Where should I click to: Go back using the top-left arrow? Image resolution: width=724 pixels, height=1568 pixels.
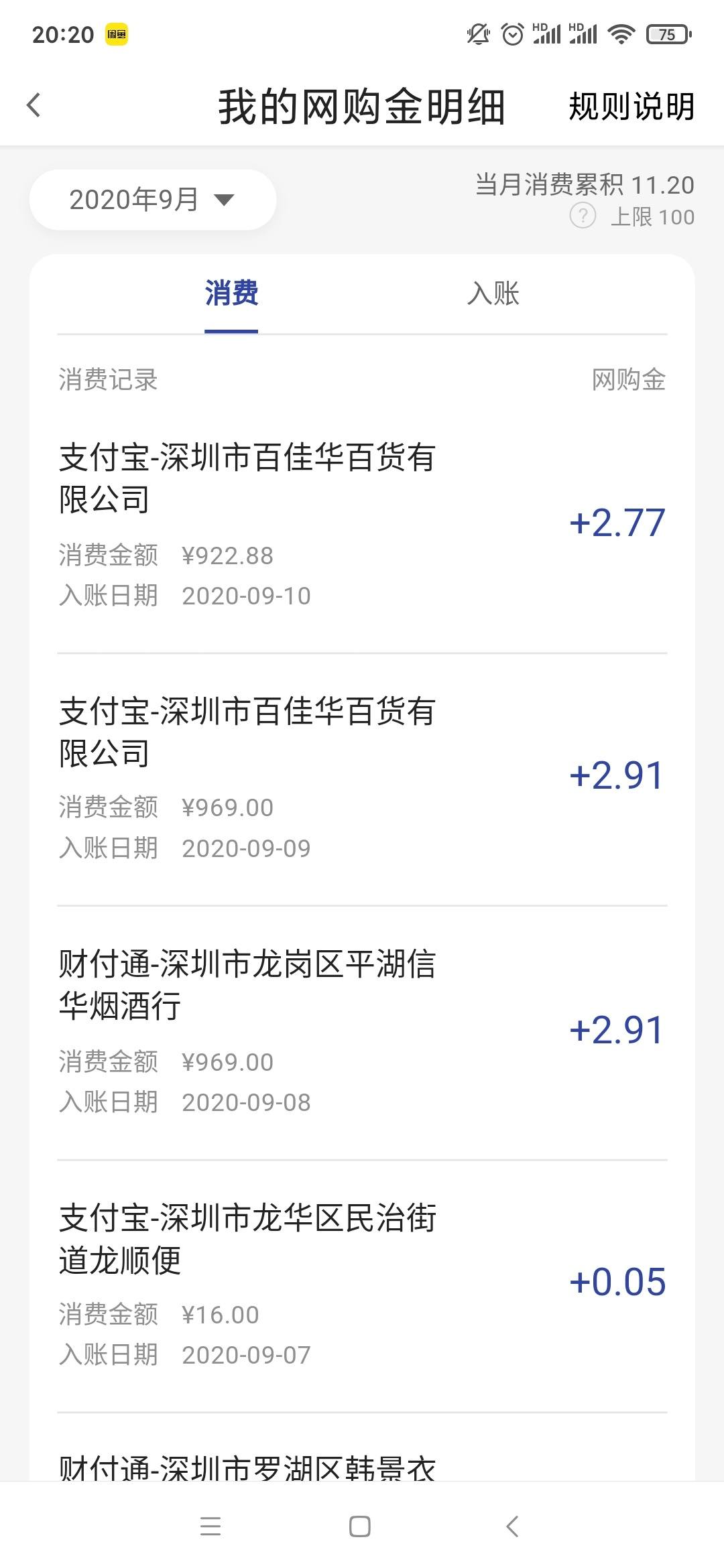(x=34, y=105)
